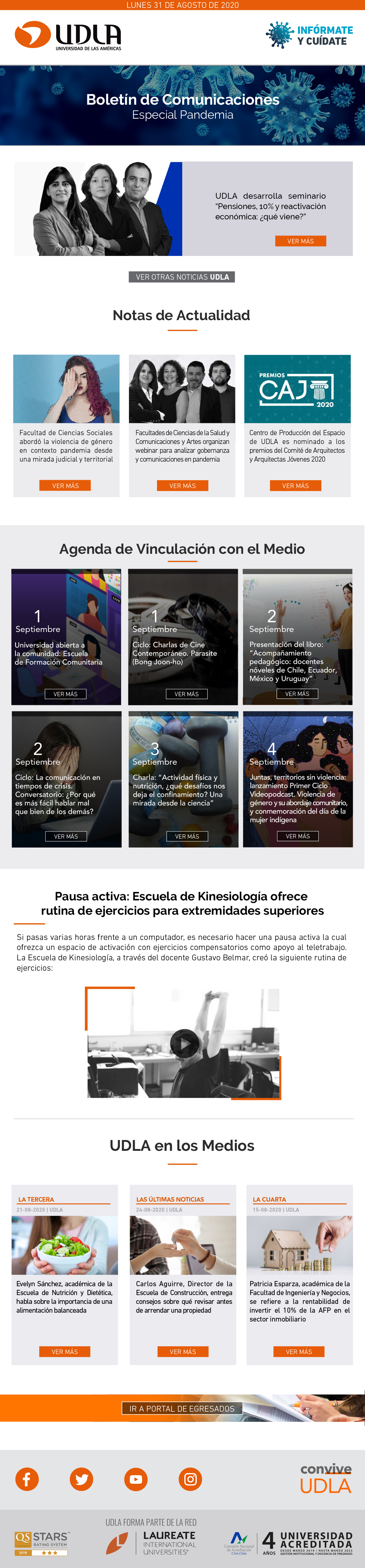Open UDLA YouTube channel
Viewport: 365px width, 1568px height.
pos(136,1479)
